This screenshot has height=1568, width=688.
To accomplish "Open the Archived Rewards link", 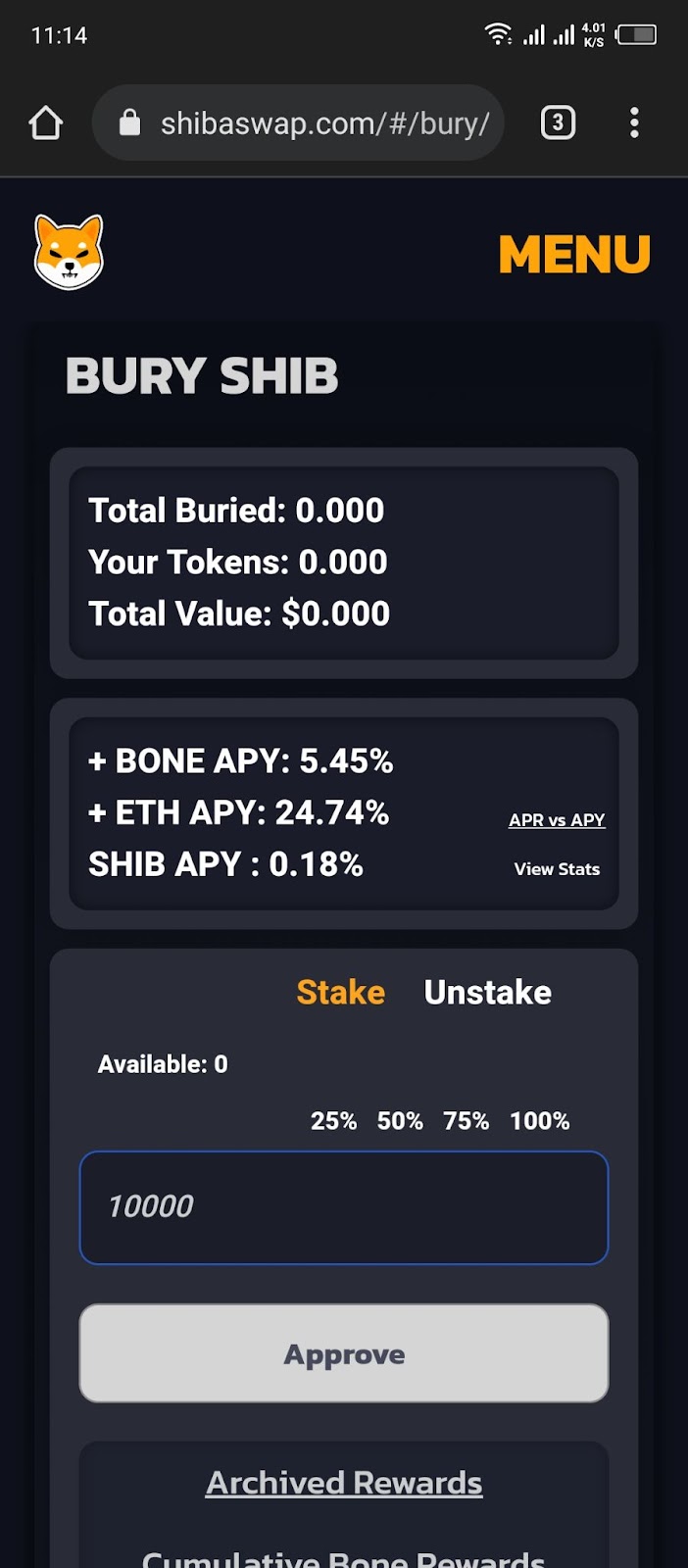I will (344, 1483).
